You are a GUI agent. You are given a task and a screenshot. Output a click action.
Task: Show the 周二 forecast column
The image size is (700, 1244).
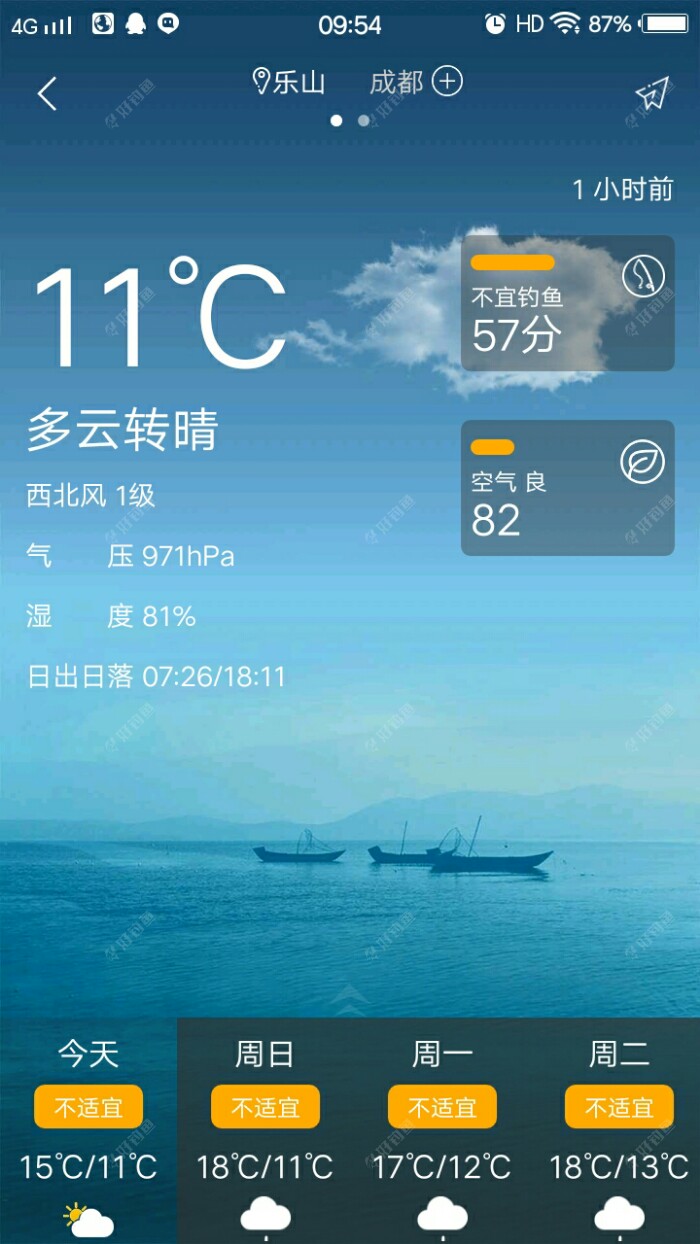(x=618, y=1130)
